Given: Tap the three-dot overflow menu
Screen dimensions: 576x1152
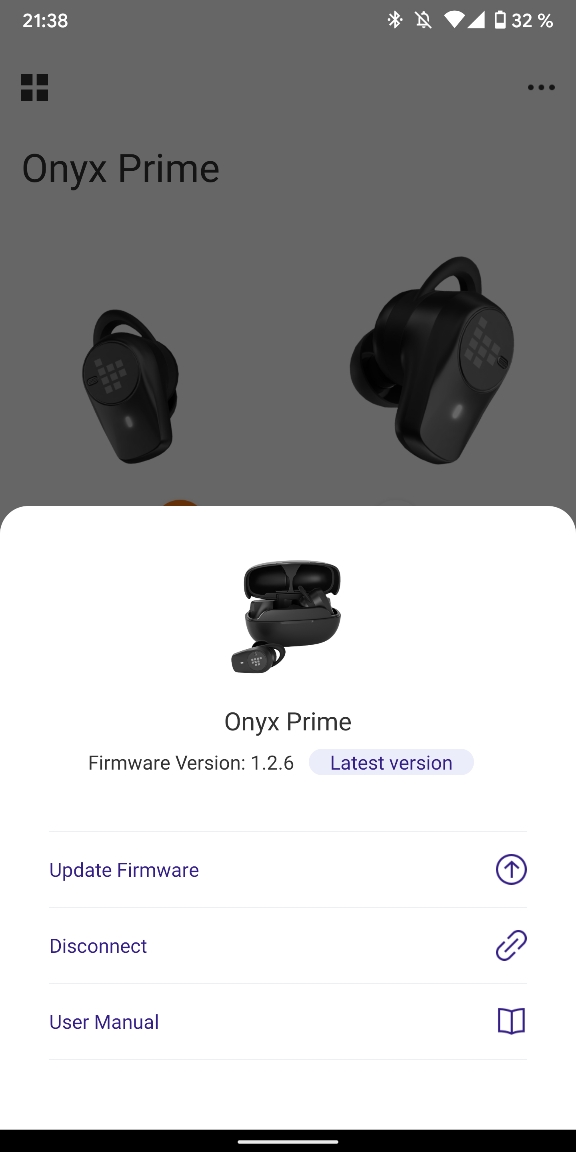Looking at the screenshot, I should click(x=541, y=87).
